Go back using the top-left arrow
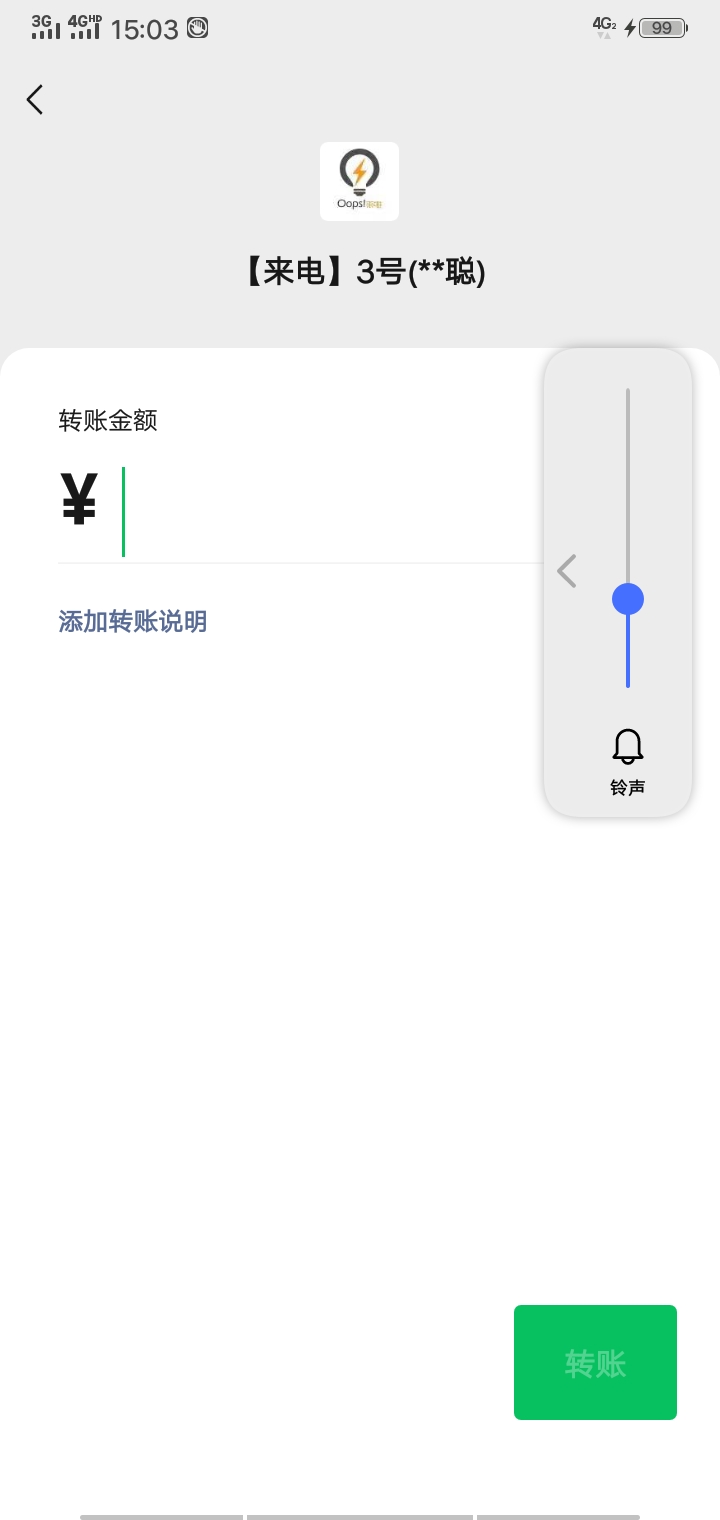 (35, 99)
